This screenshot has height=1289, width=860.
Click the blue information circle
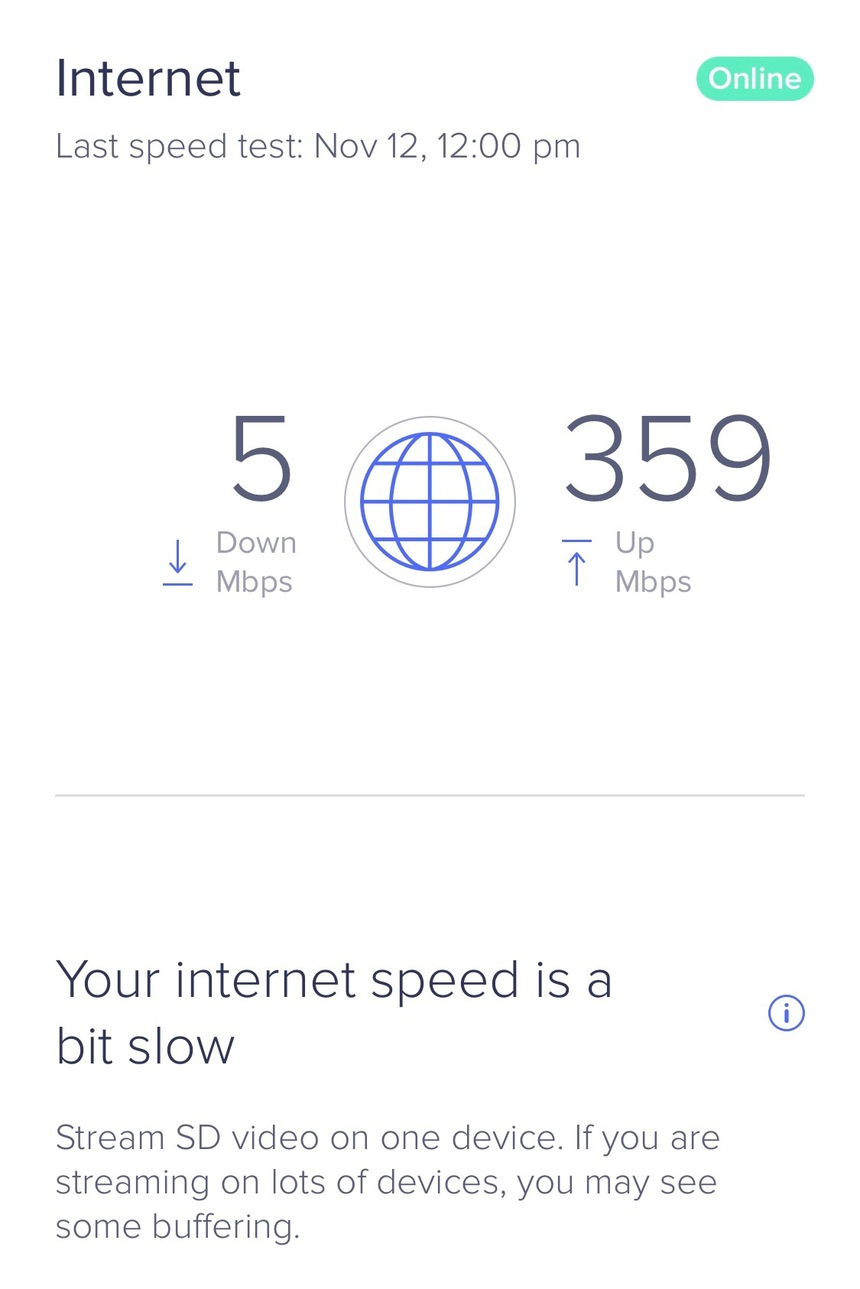click(786, 1013)
